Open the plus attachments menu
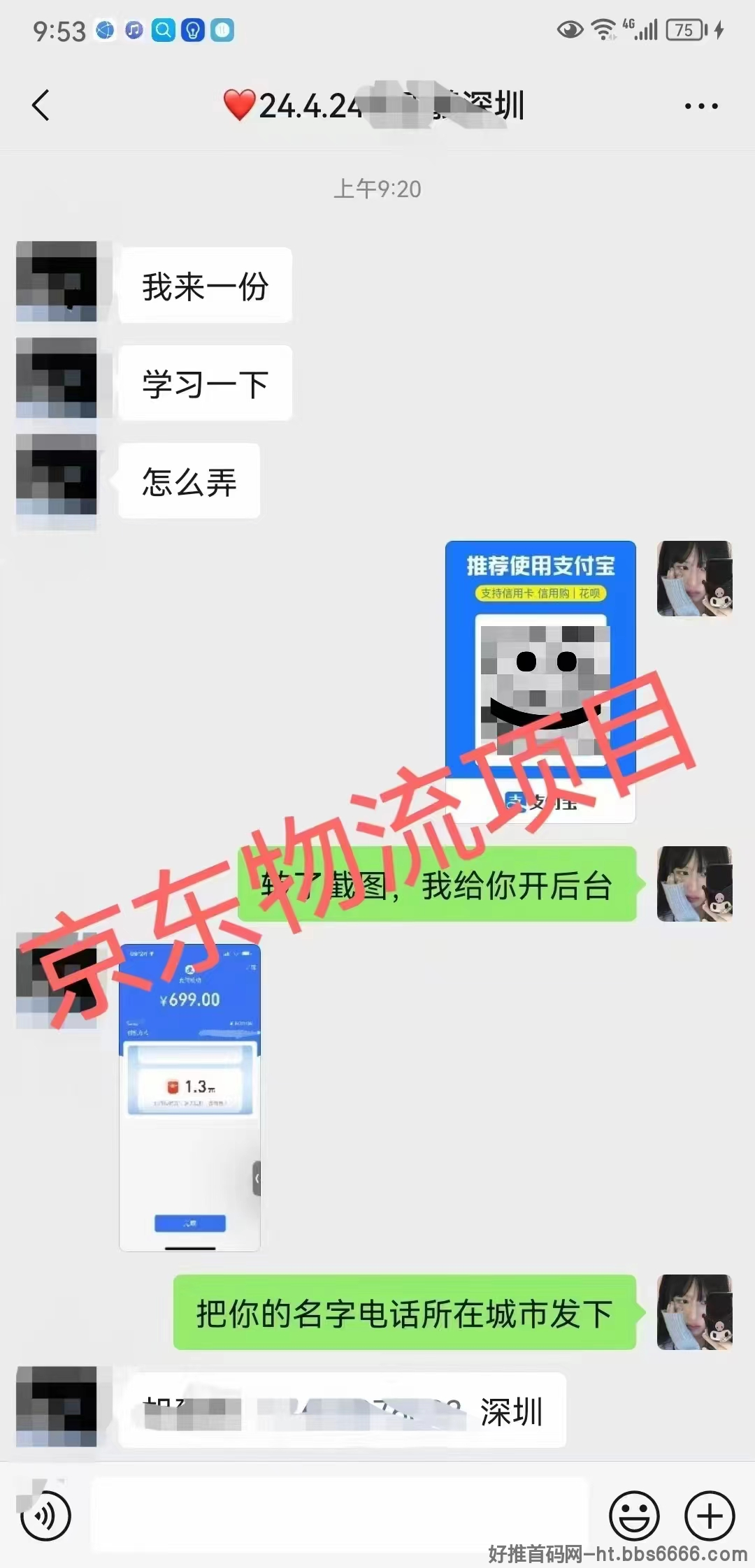The height and width of the screenshot is (1568, 755). (x=710, y=1516)
